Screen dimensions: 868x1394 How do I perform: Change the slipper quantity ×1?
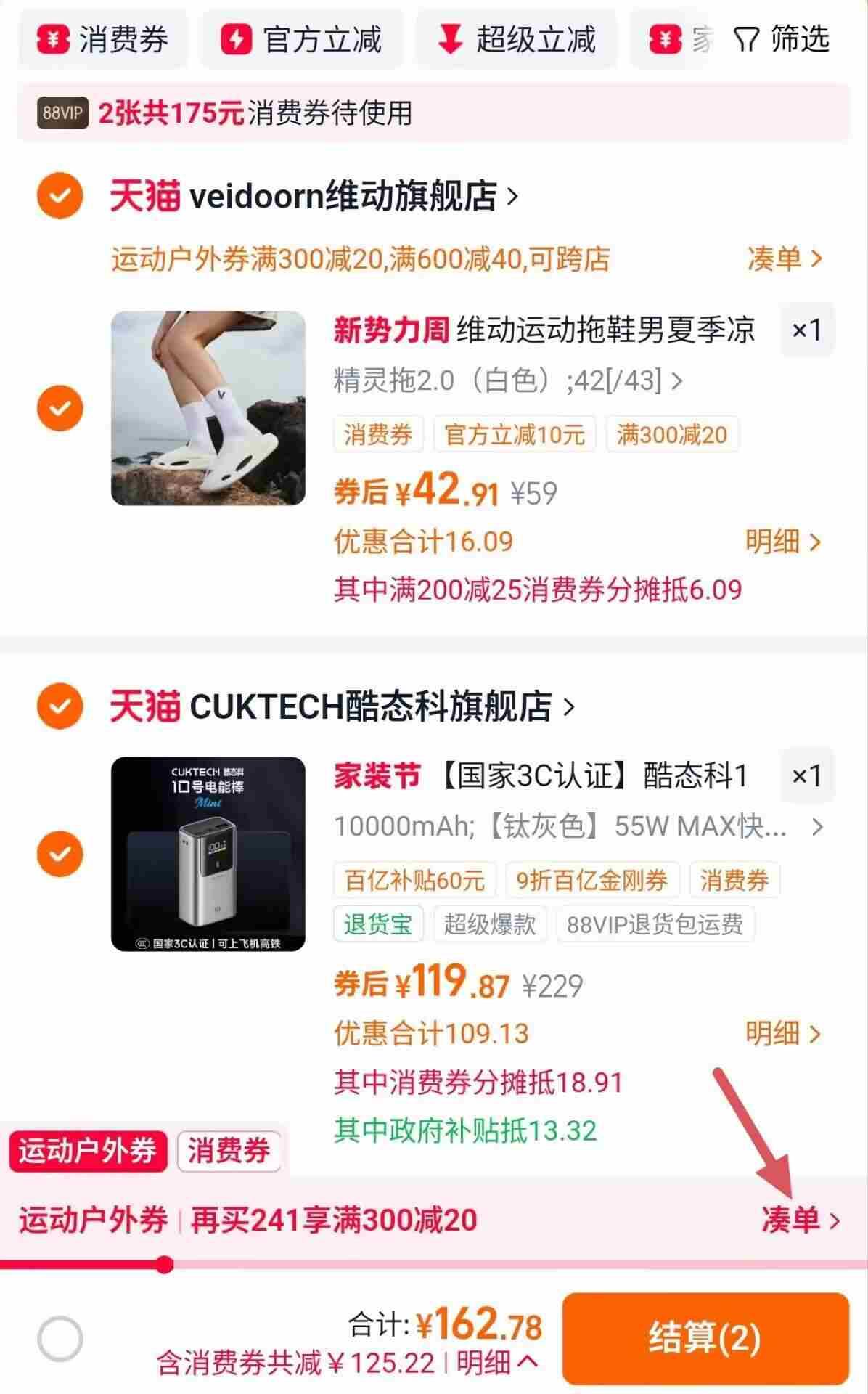[806, 330]
